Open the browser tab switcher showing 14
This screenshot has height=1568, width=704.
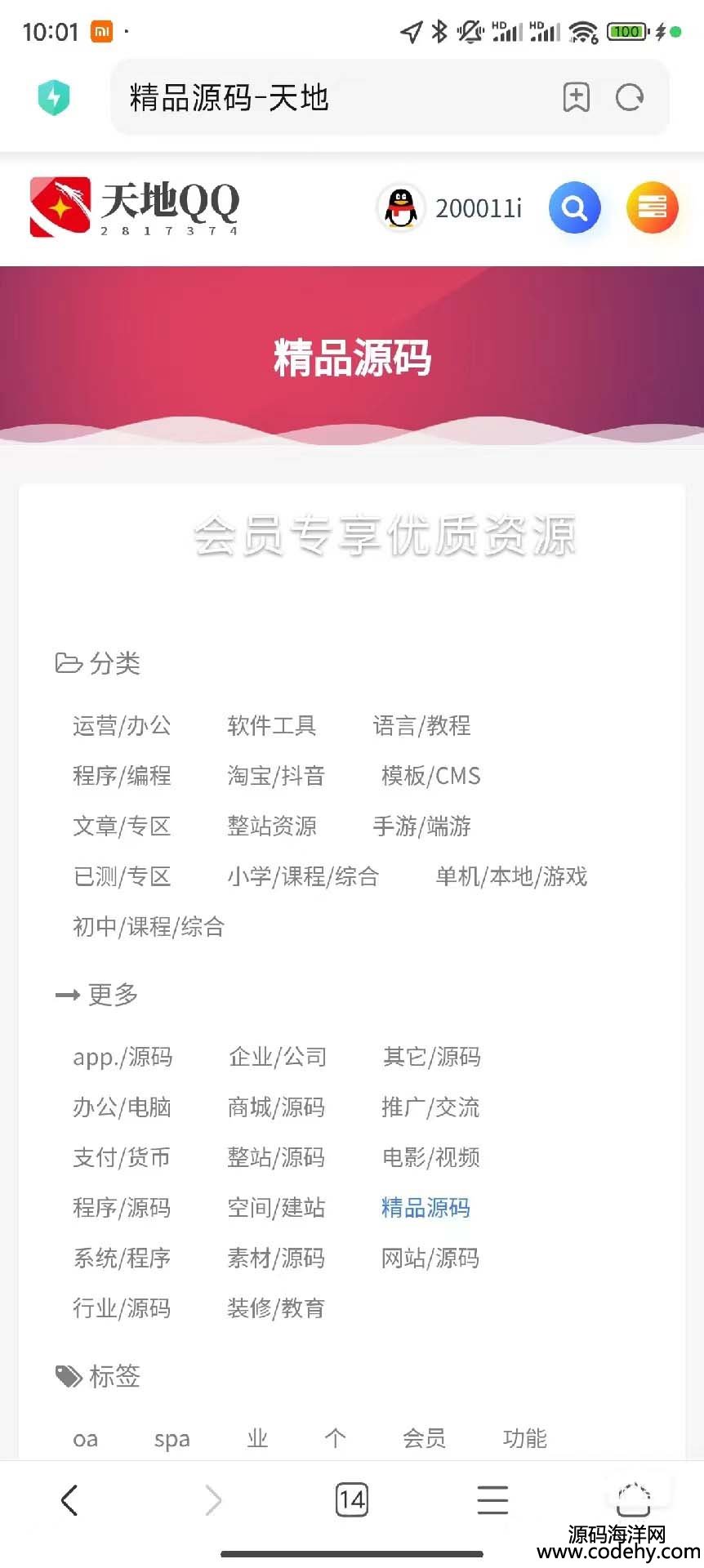[x=352, y=1499]
